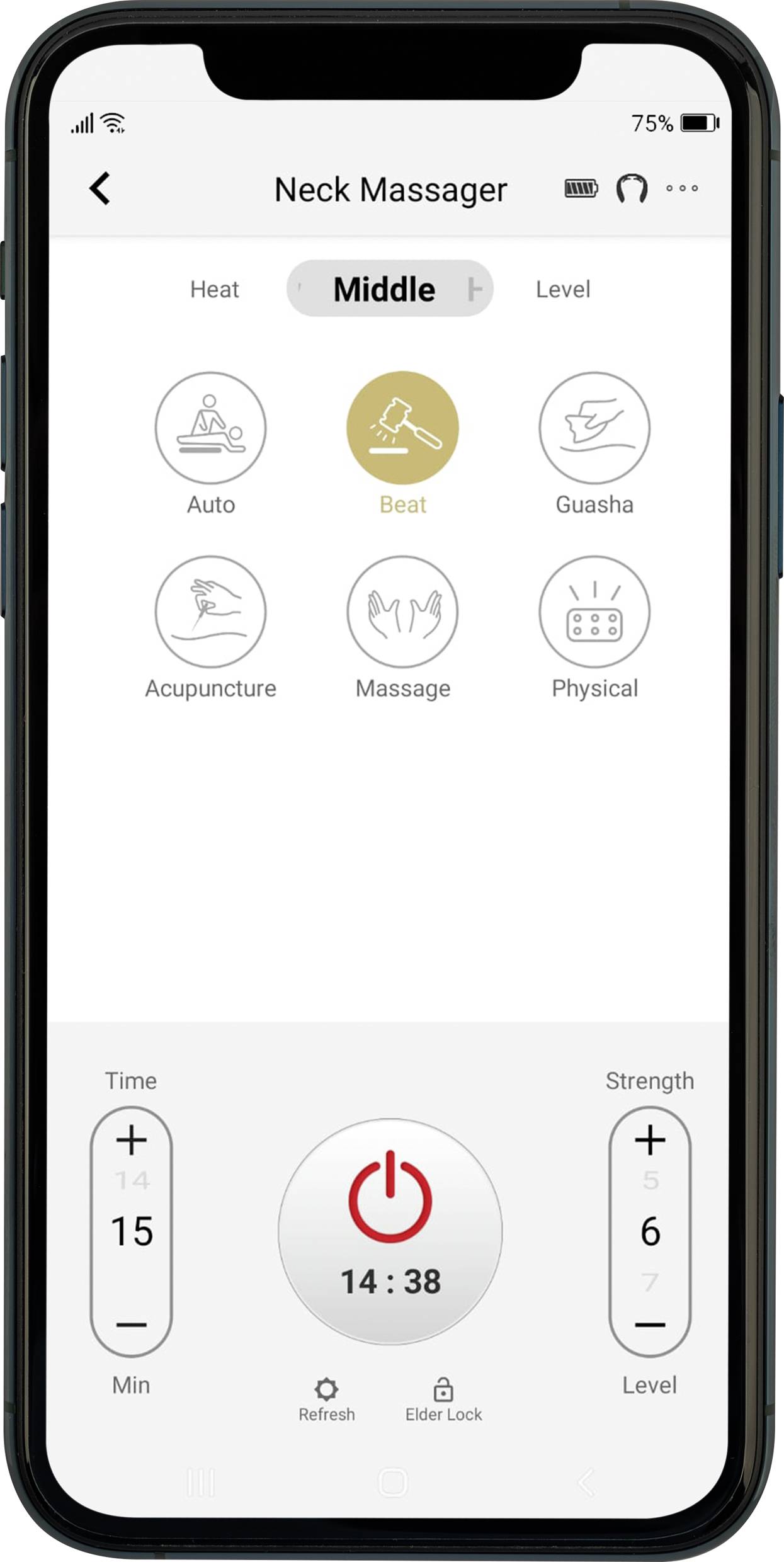Tap the neck massager device icon
Screen dimensions: 784x1562
(632, 188)
